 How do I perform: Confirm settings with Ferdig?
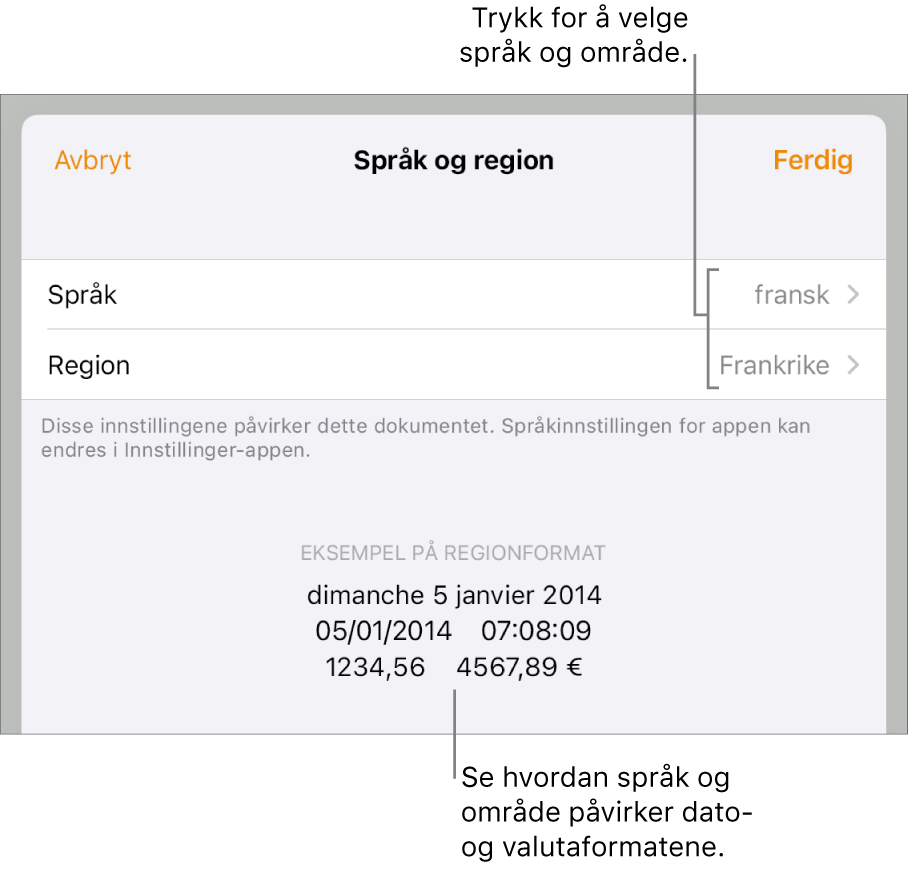point(812,161)
